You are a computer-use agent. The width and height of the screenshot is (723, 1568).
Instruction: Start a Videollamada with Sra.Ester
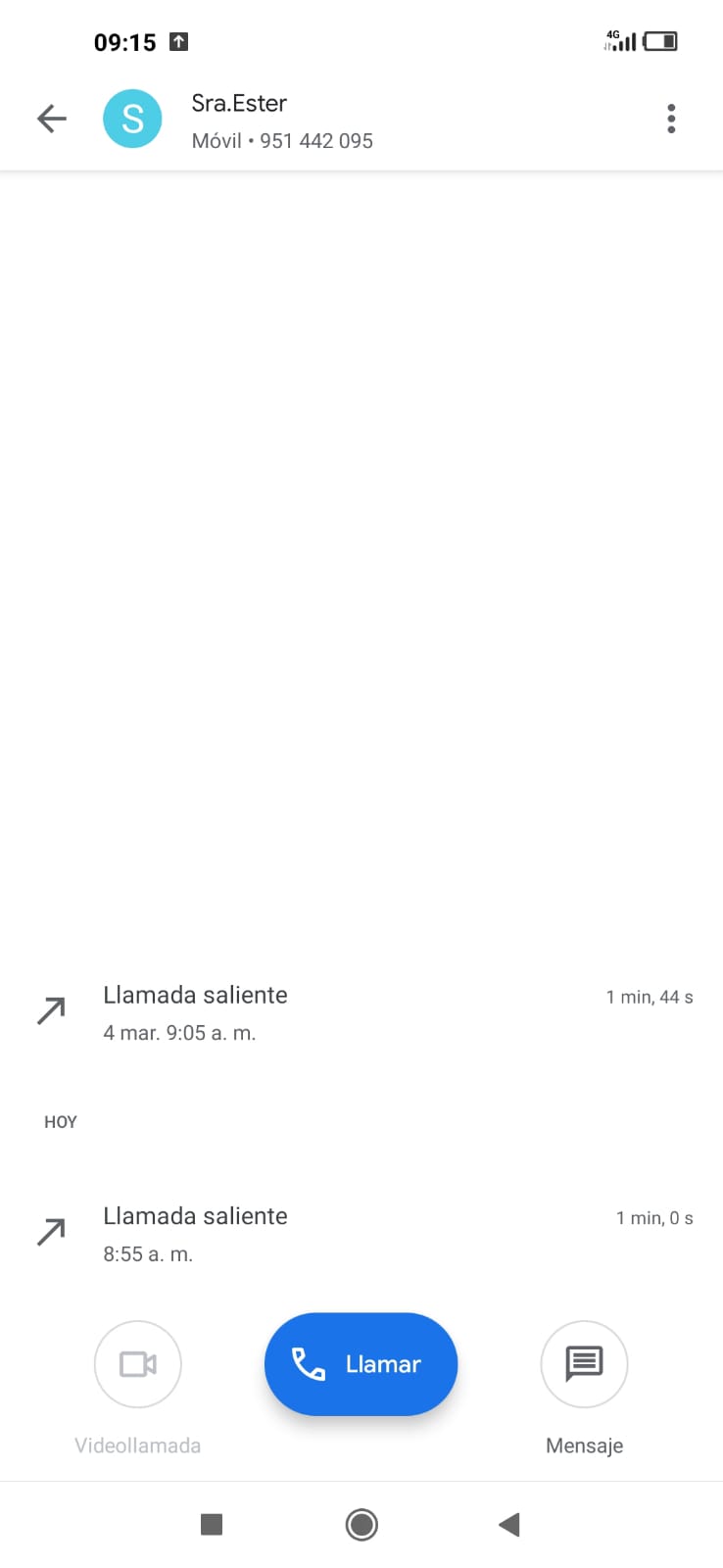click(138, 1363)
